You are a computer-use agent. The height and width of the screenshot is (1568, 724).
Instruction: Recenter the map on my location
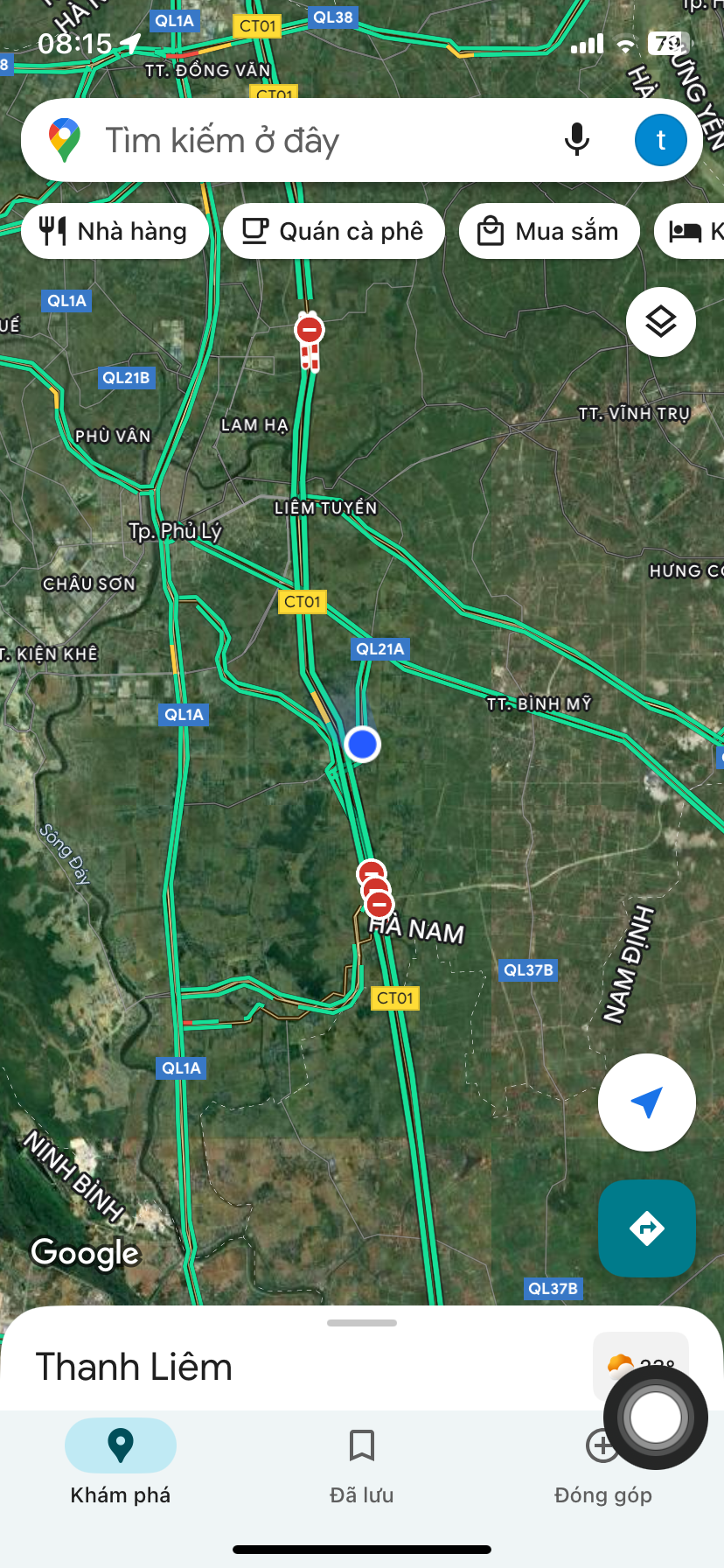coord(646,1102)
